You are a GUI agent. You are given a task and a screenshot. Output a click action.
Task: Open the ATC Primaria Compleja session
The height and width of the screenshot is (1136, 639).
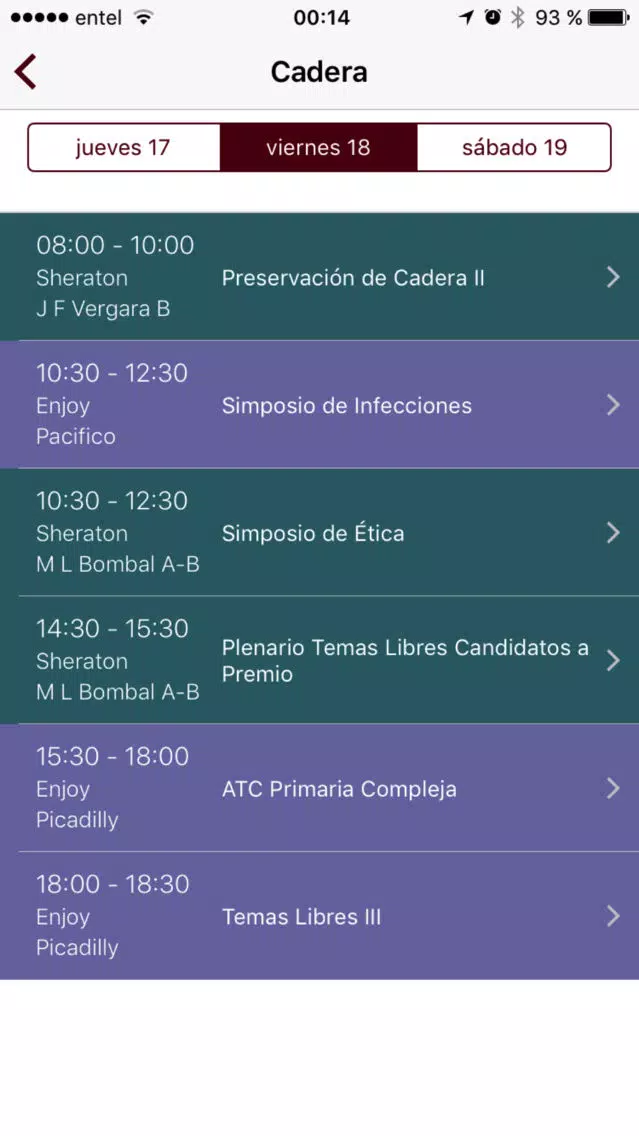coord(320,788)
